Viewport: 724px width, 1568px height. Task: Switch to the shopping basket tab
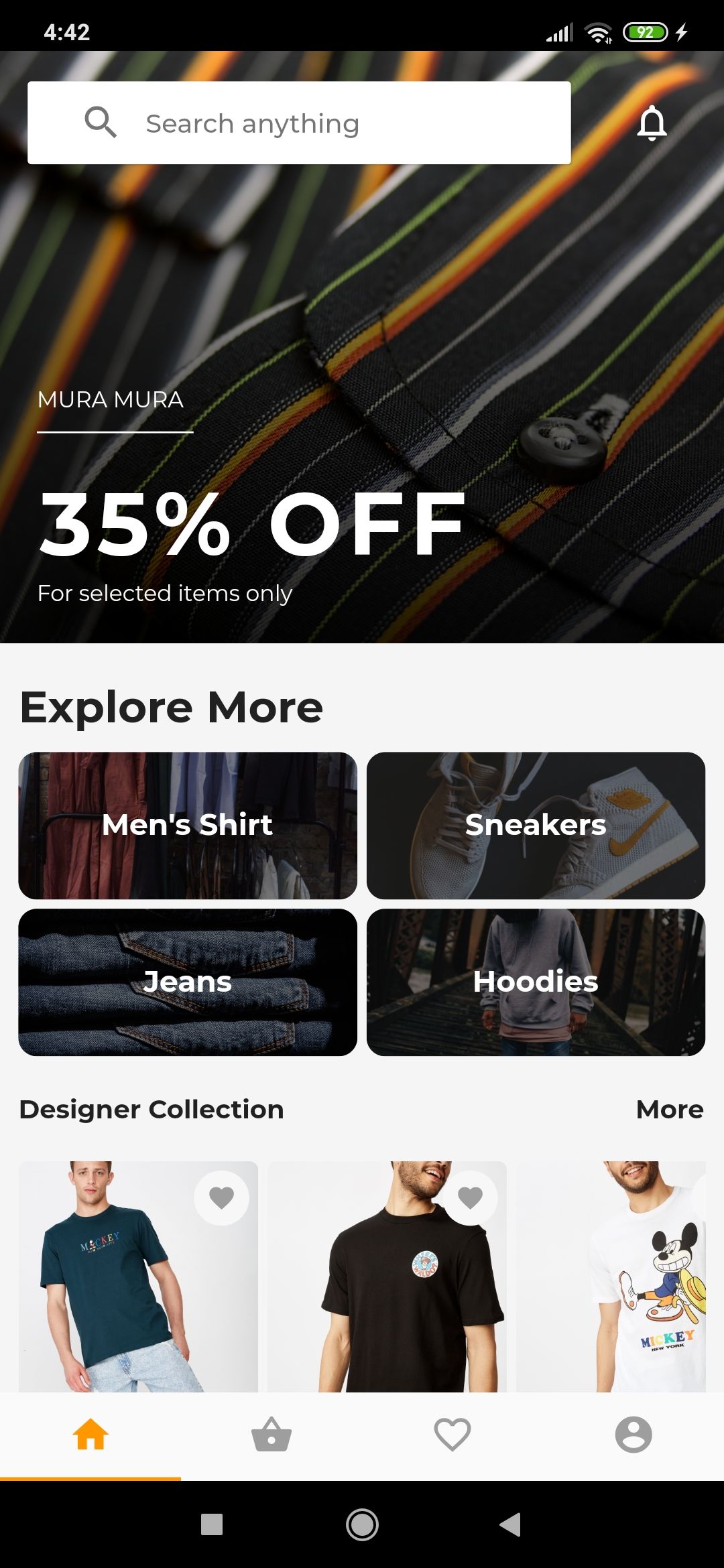tap(271, 1434)
